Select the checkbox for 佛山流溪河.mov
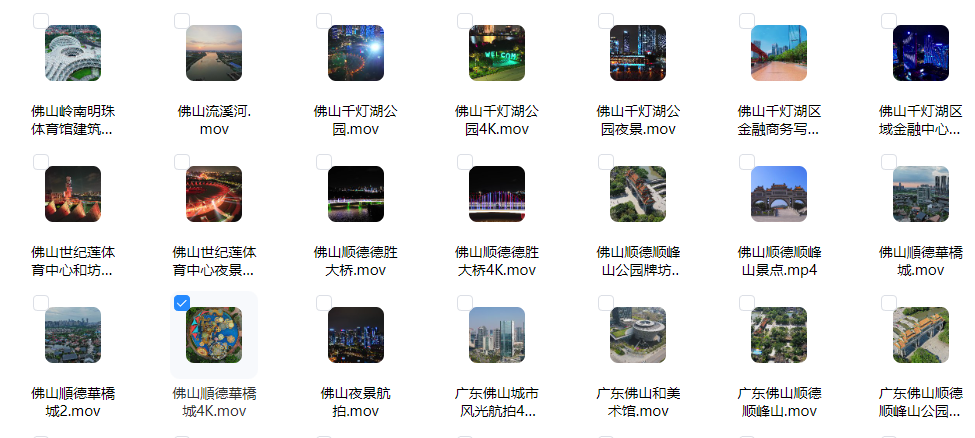The width and height of the screenshot is (975, 438). point(182,21)
